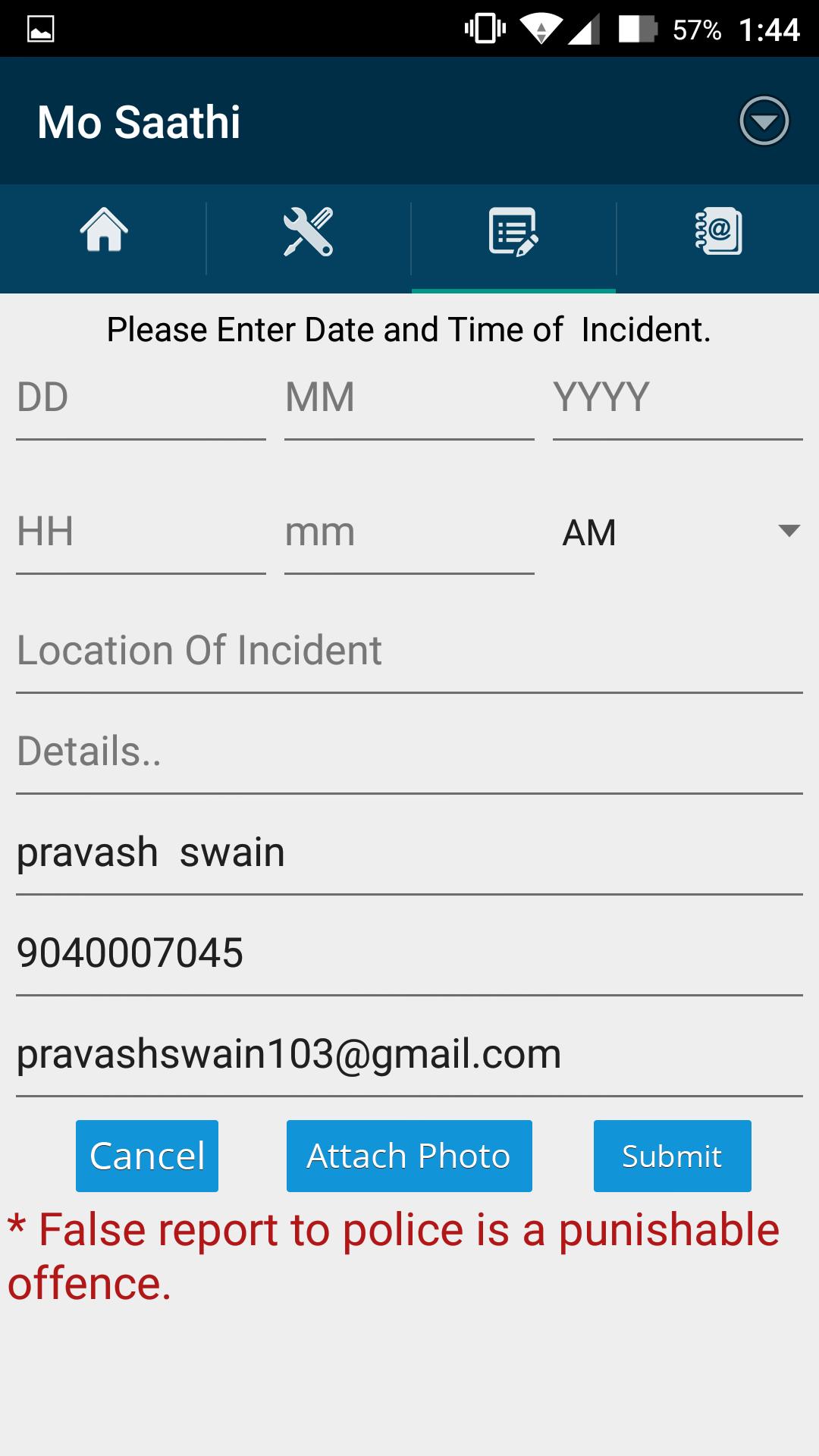Submit the incident report

point(672,1156)
